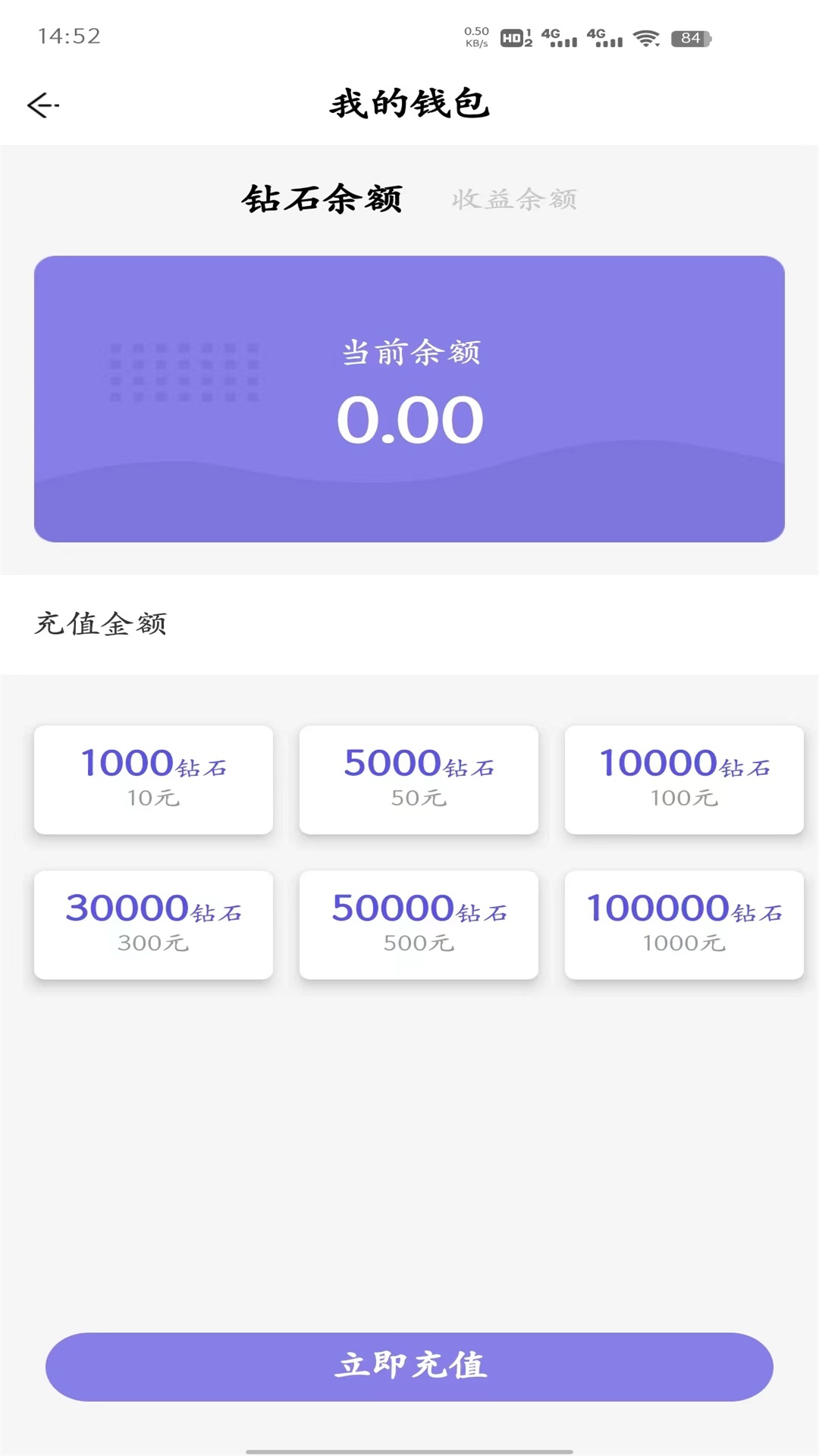This screenshot has width=819, height=1456.
Task: Click the purple balance card showing 0.00
Action: (x=409, y=397)
